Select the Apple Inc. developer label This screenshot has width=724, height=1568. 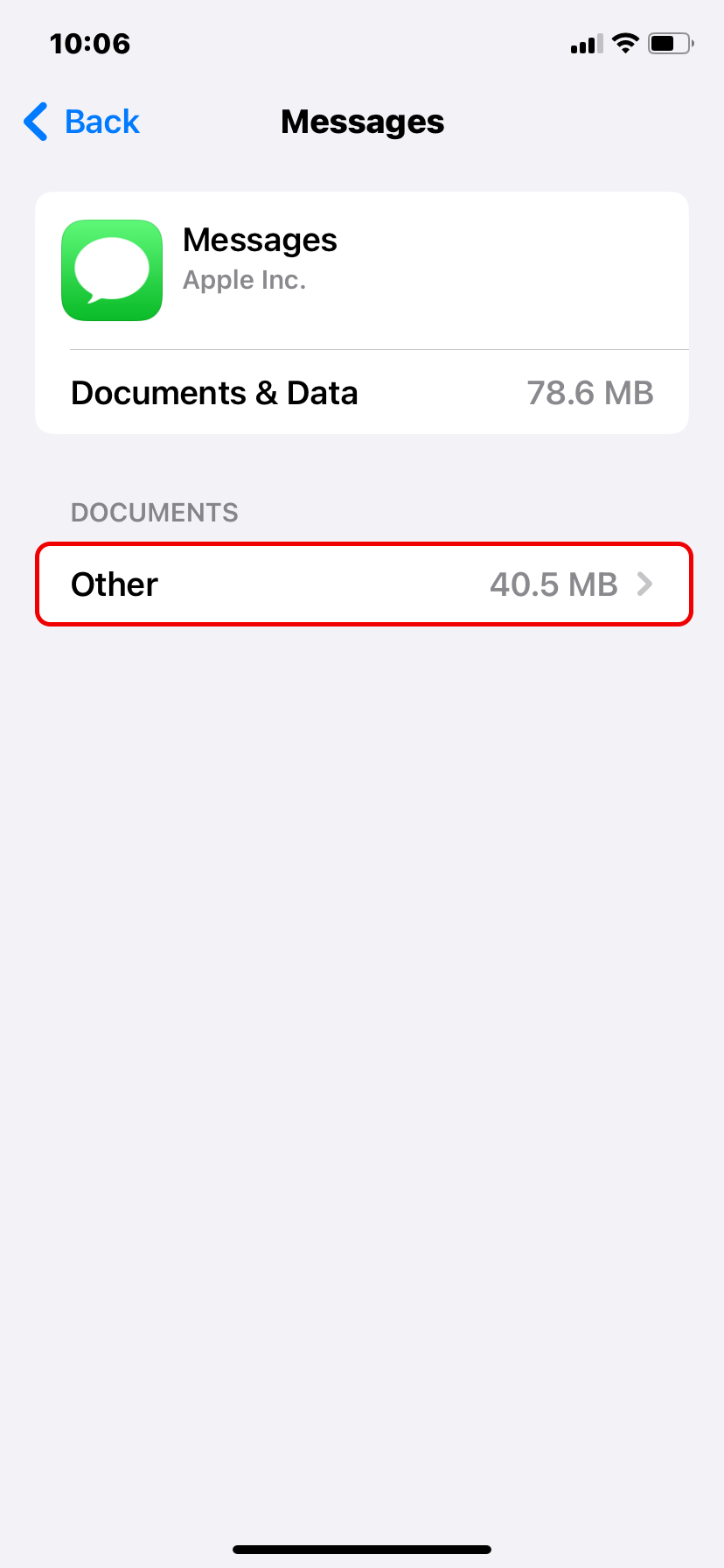pos(245,279)
